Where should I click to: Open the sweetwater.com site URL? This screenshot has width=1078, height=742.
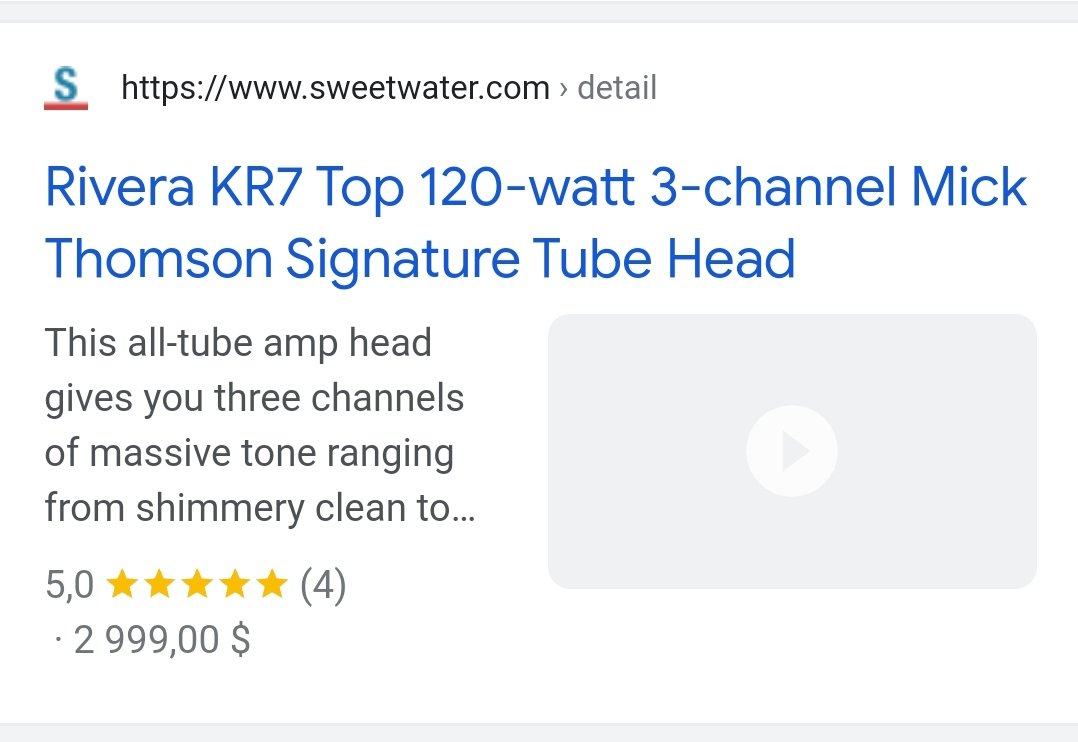click(x=335, y=88)
